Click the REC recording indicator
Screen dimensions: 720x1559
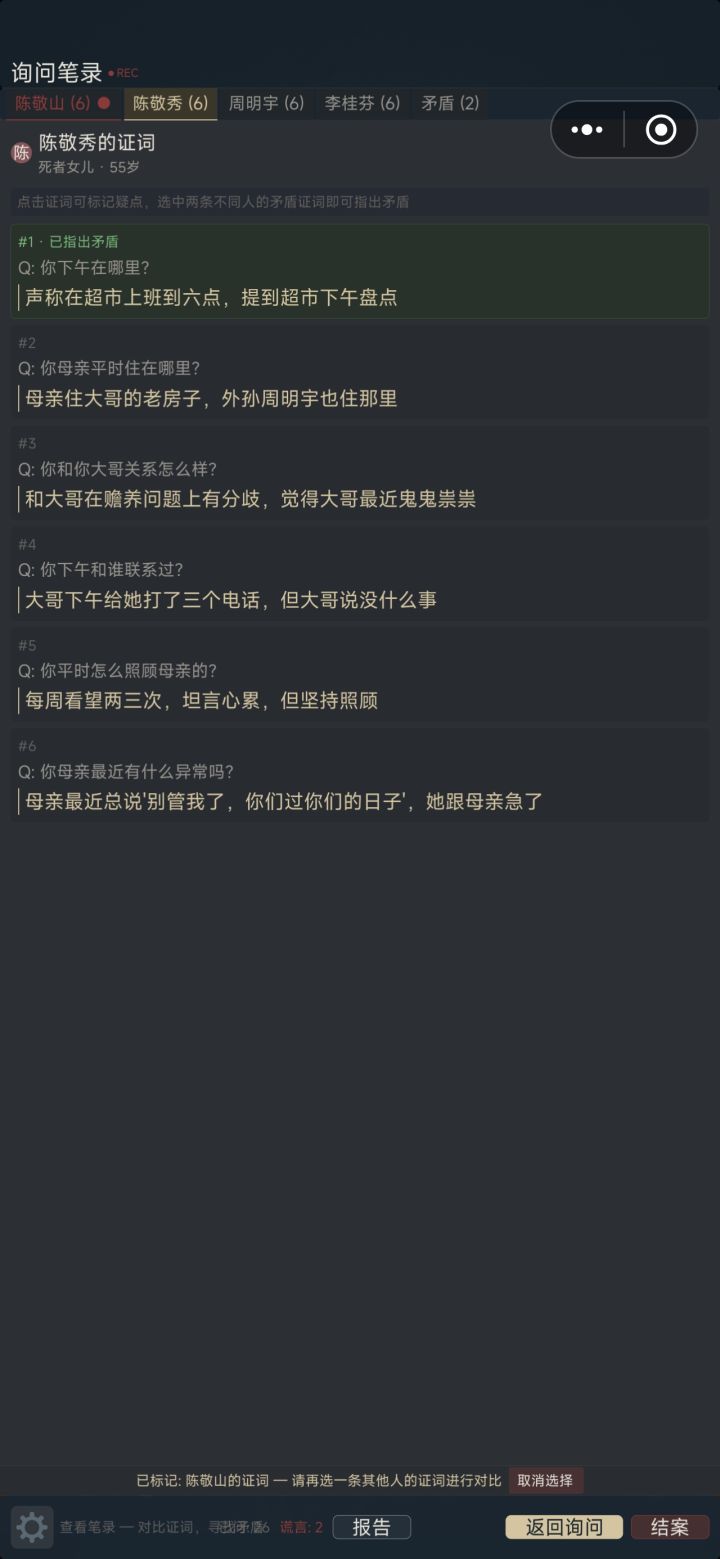[x=125, y=72]
